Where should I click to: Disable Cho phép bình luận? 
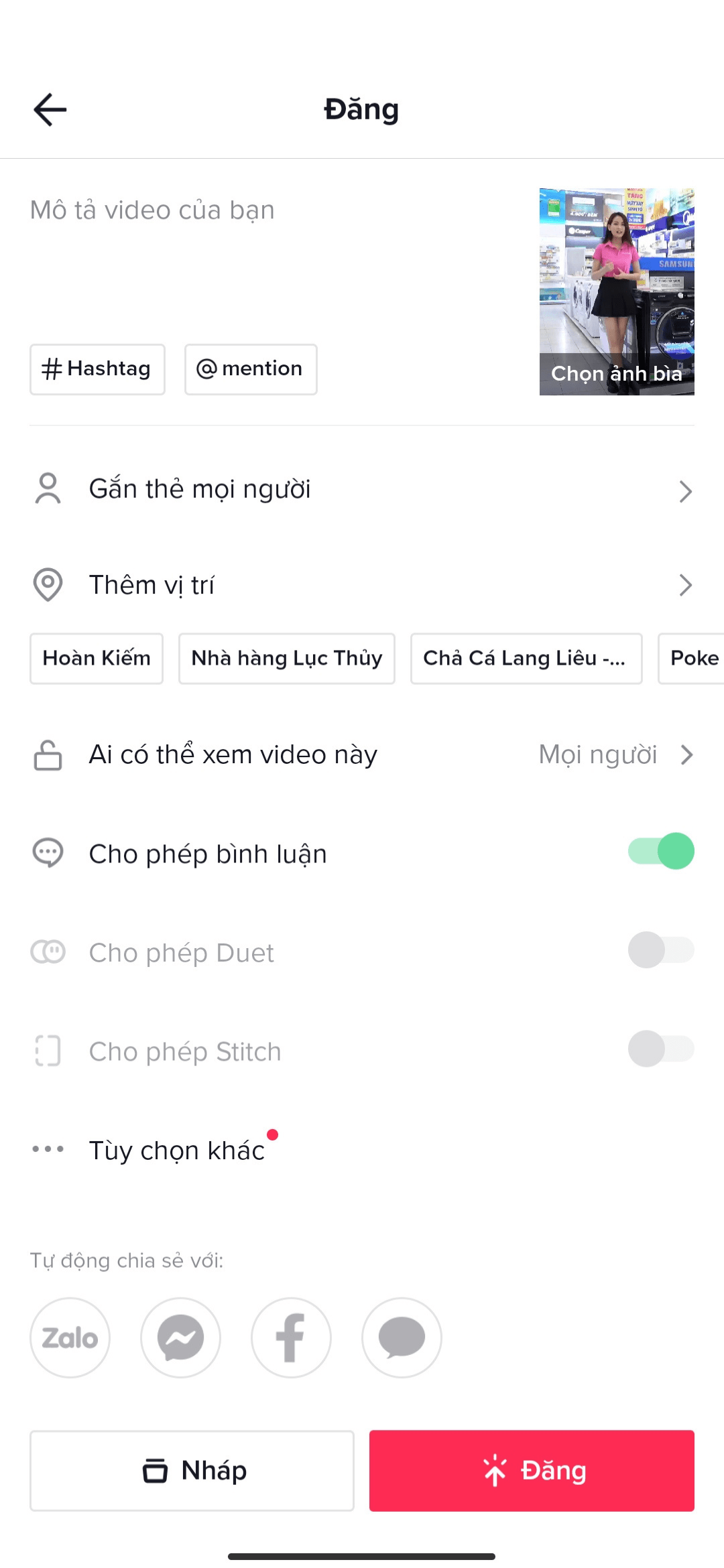click(661, 851)
